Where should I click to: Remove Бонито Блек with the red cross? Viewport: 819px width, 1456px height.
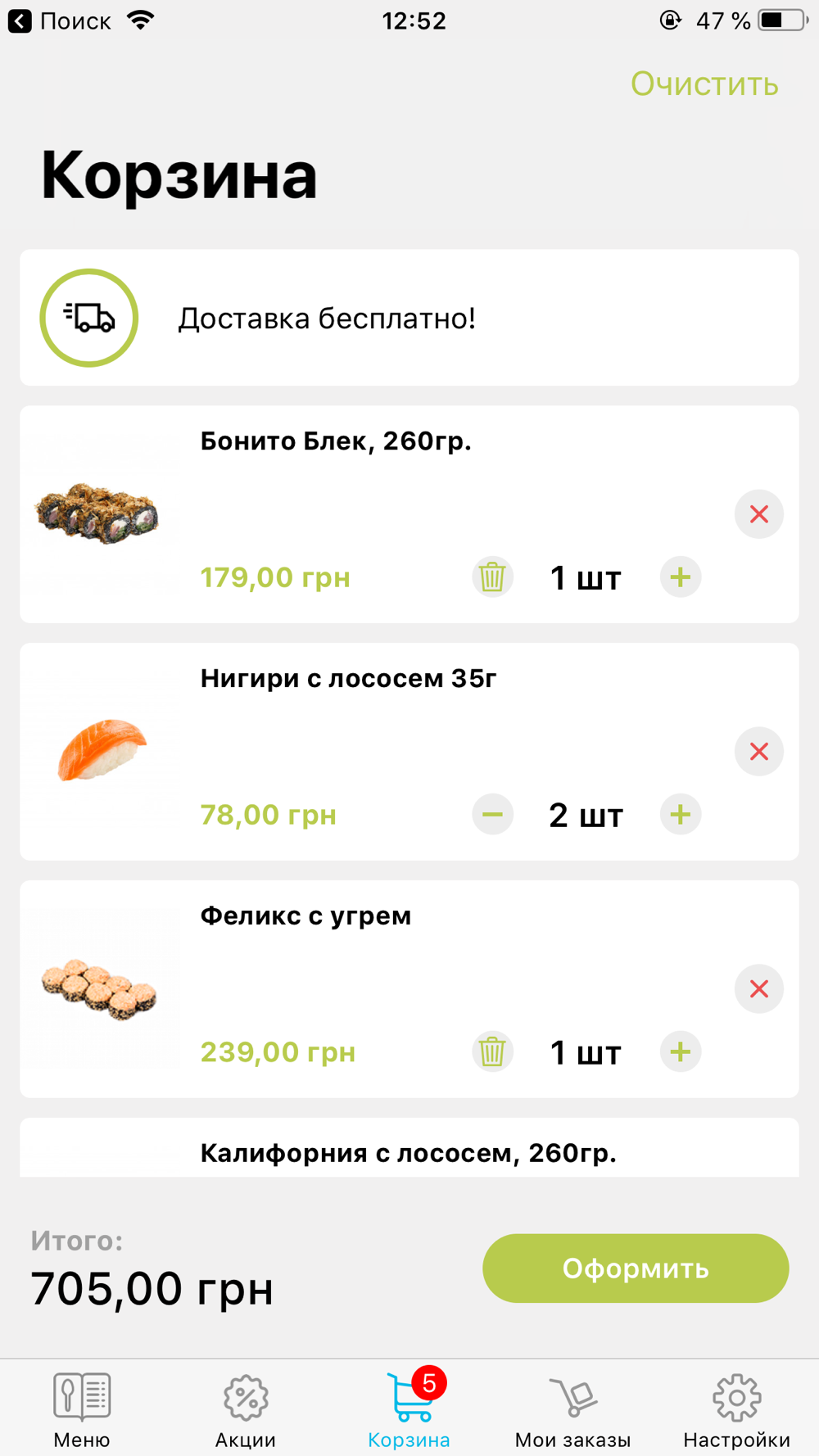pos(759,514)
